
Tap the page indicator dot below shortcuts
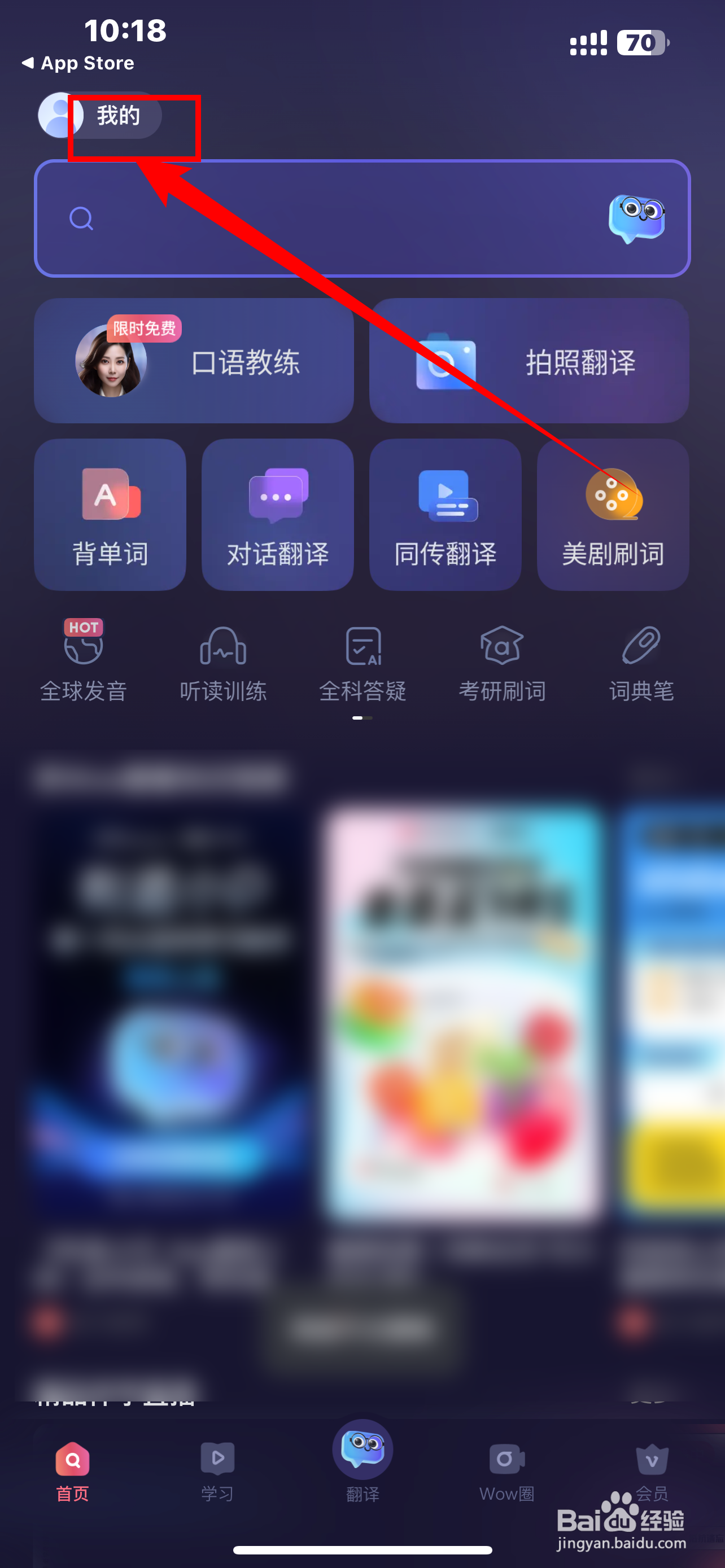(x=362, y=719)
